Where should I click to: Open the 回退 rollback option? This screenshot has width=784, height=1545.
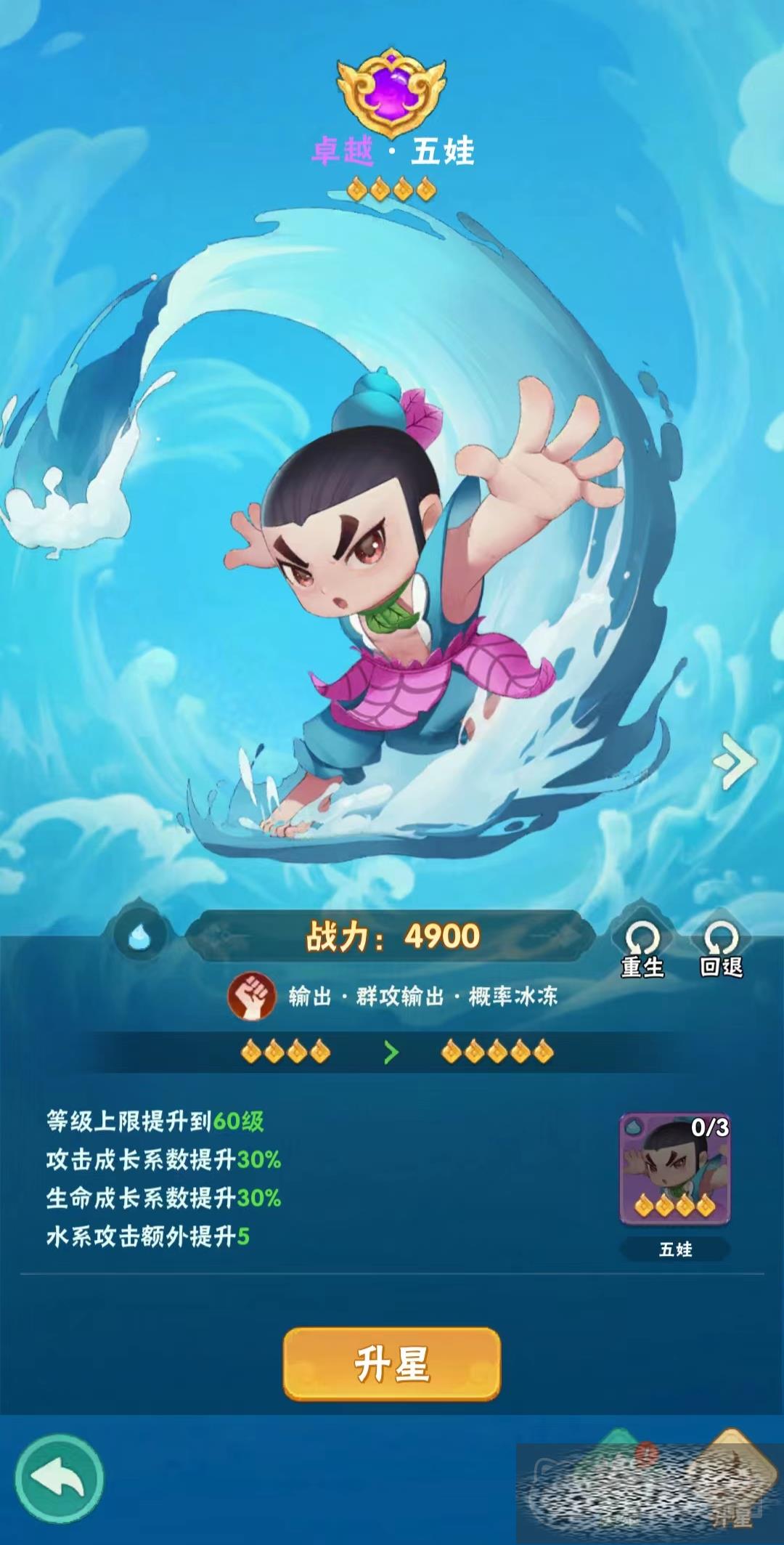[x=721, y=948]
